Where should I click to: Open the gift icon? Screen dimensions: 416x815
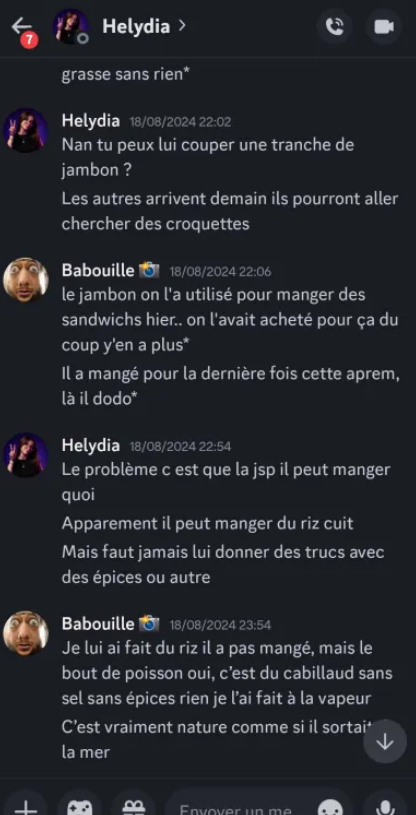click(134, 804)
